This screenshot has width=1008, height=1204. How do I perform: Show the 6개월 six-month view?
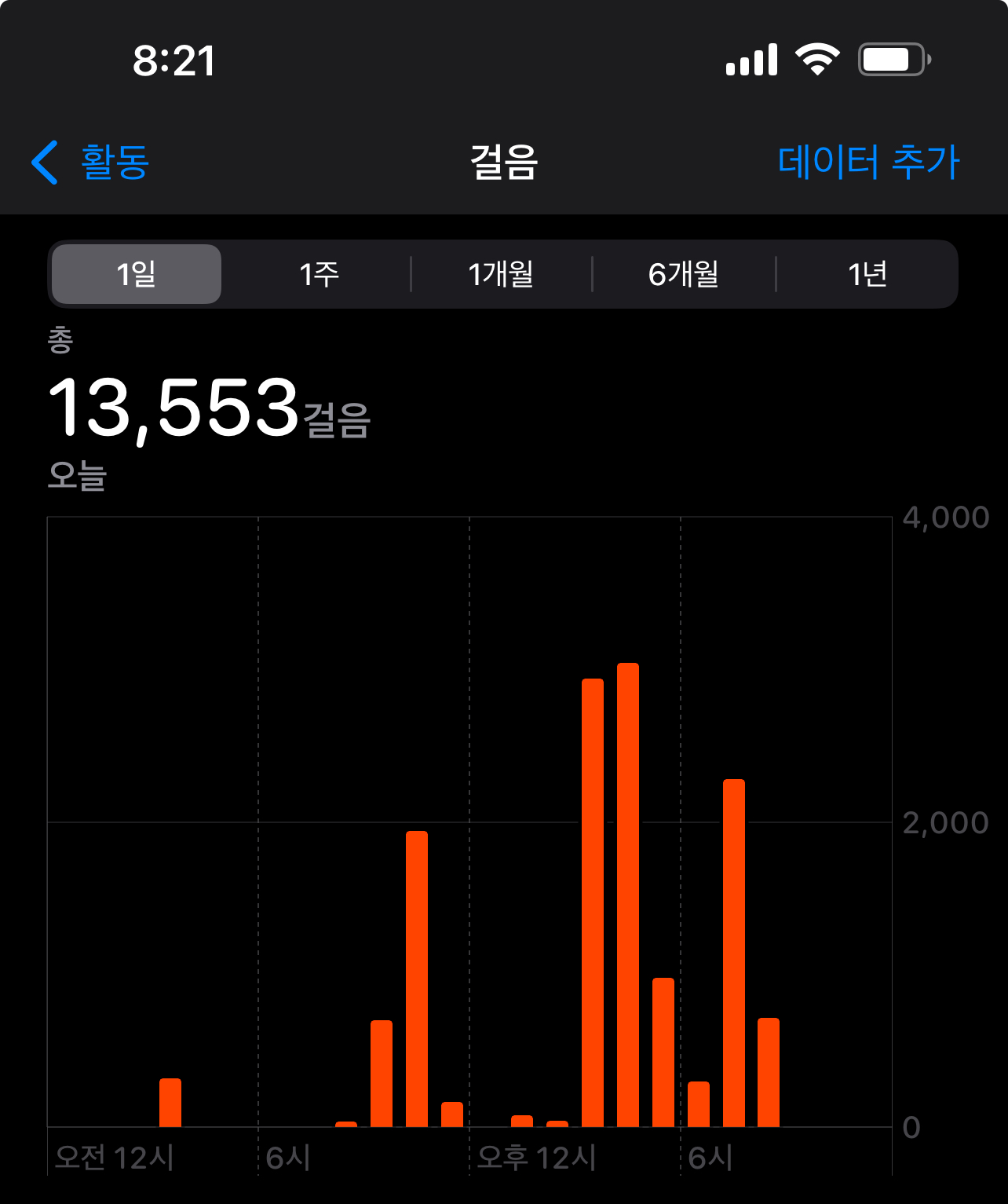click(x=683, y=274)
